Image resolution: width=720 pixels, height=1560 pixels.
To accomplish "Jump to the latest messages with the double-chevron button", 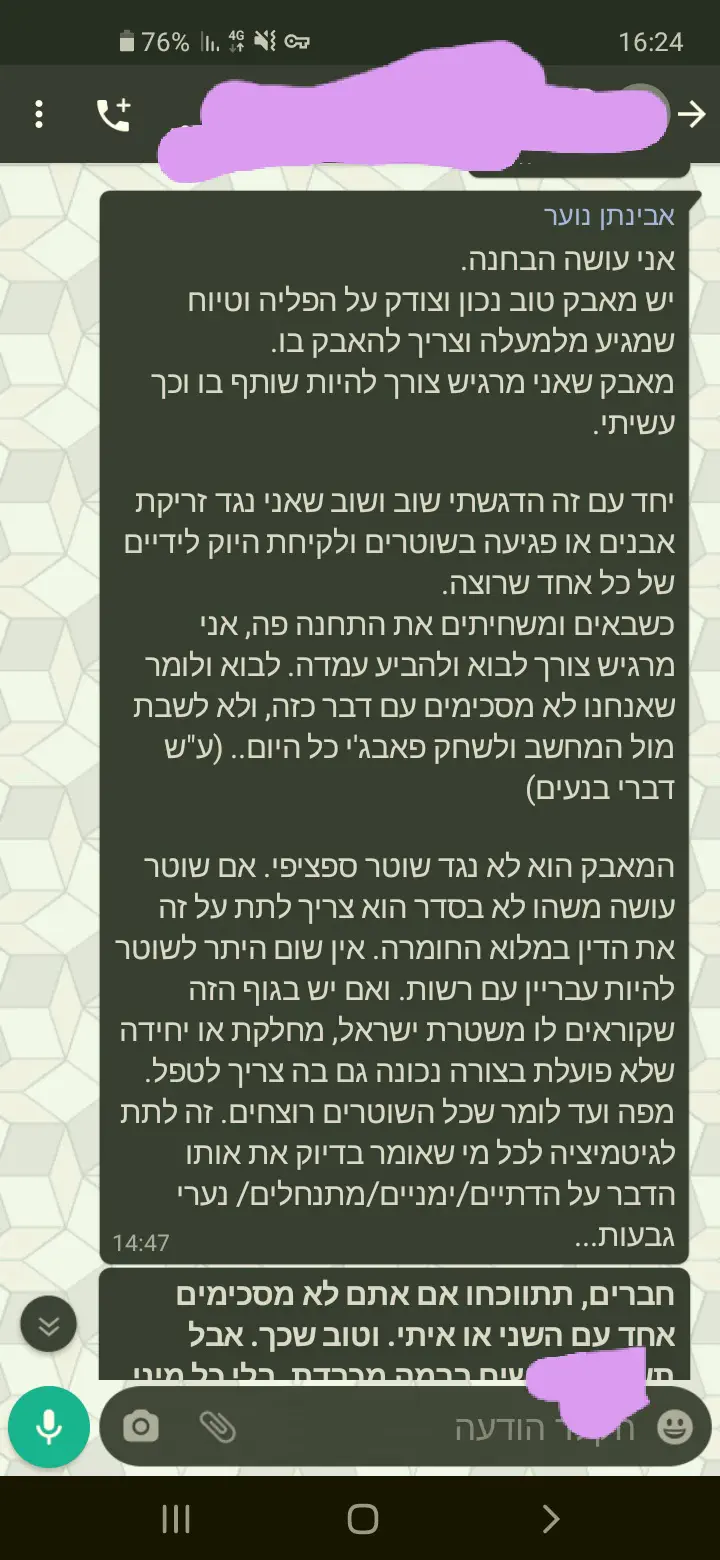I will point(48,1326).
